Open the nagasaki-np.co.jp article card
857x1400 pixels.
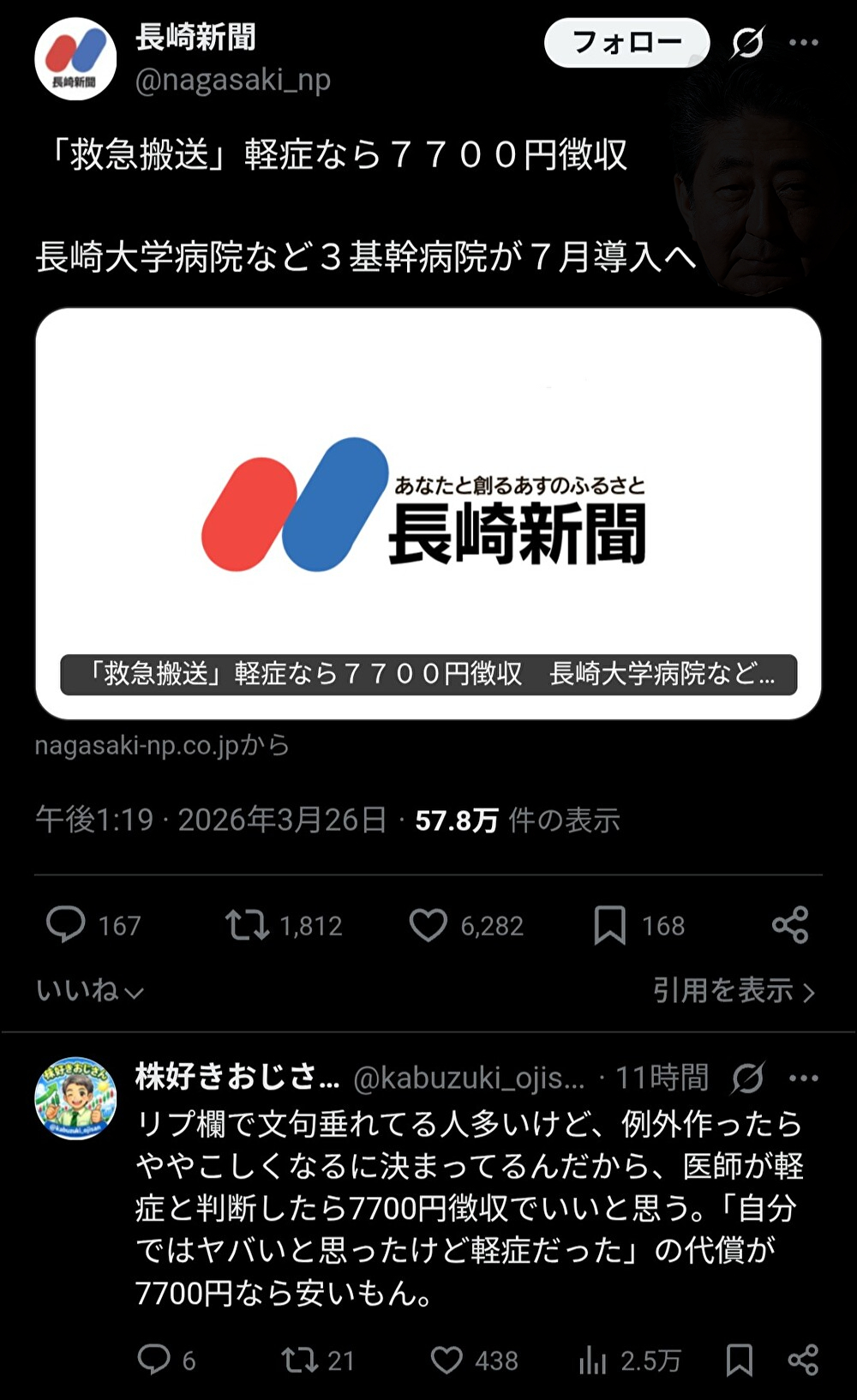428,513
